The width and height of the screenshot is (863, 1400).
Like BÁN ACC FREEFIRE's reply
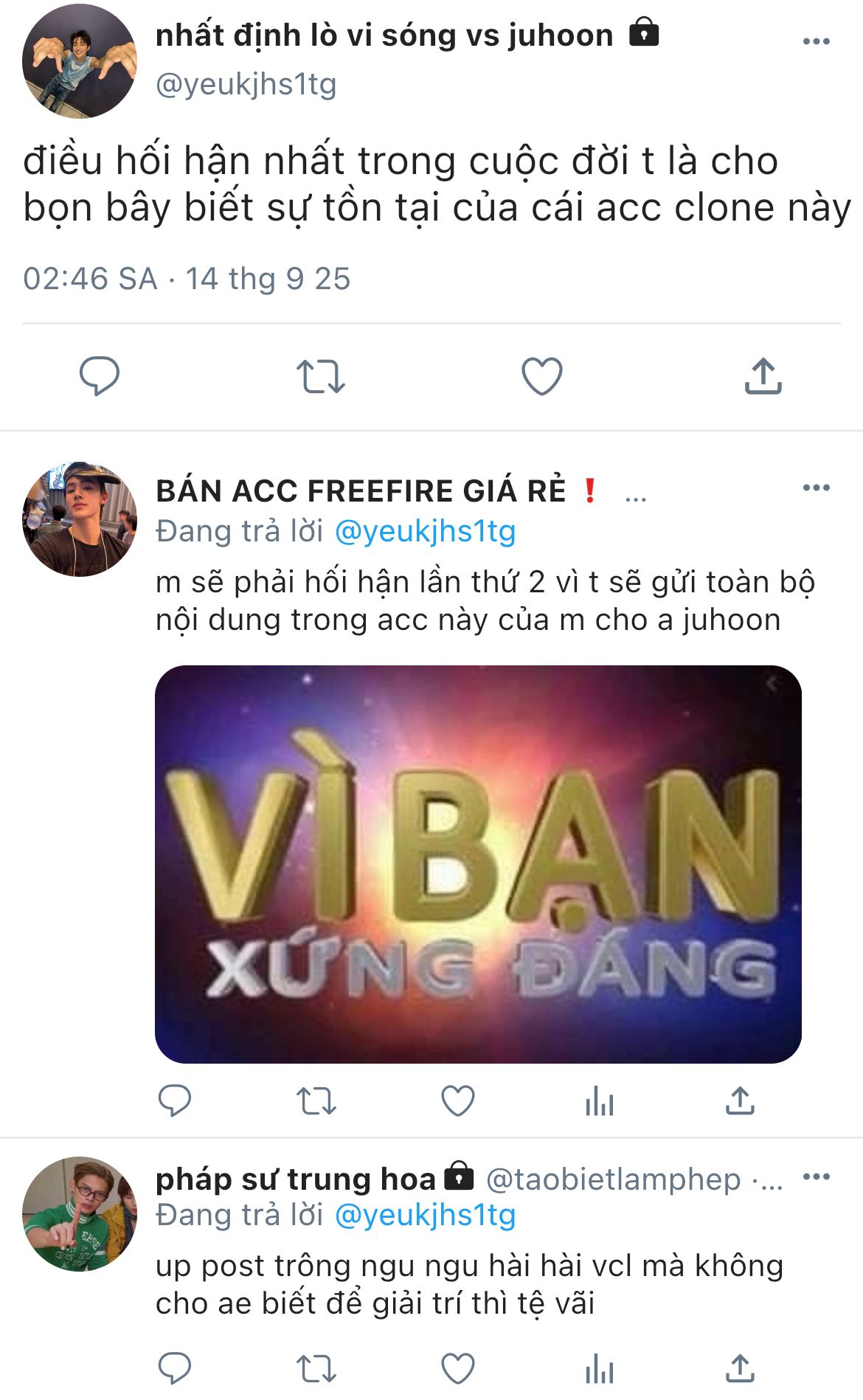point(458,1101)
